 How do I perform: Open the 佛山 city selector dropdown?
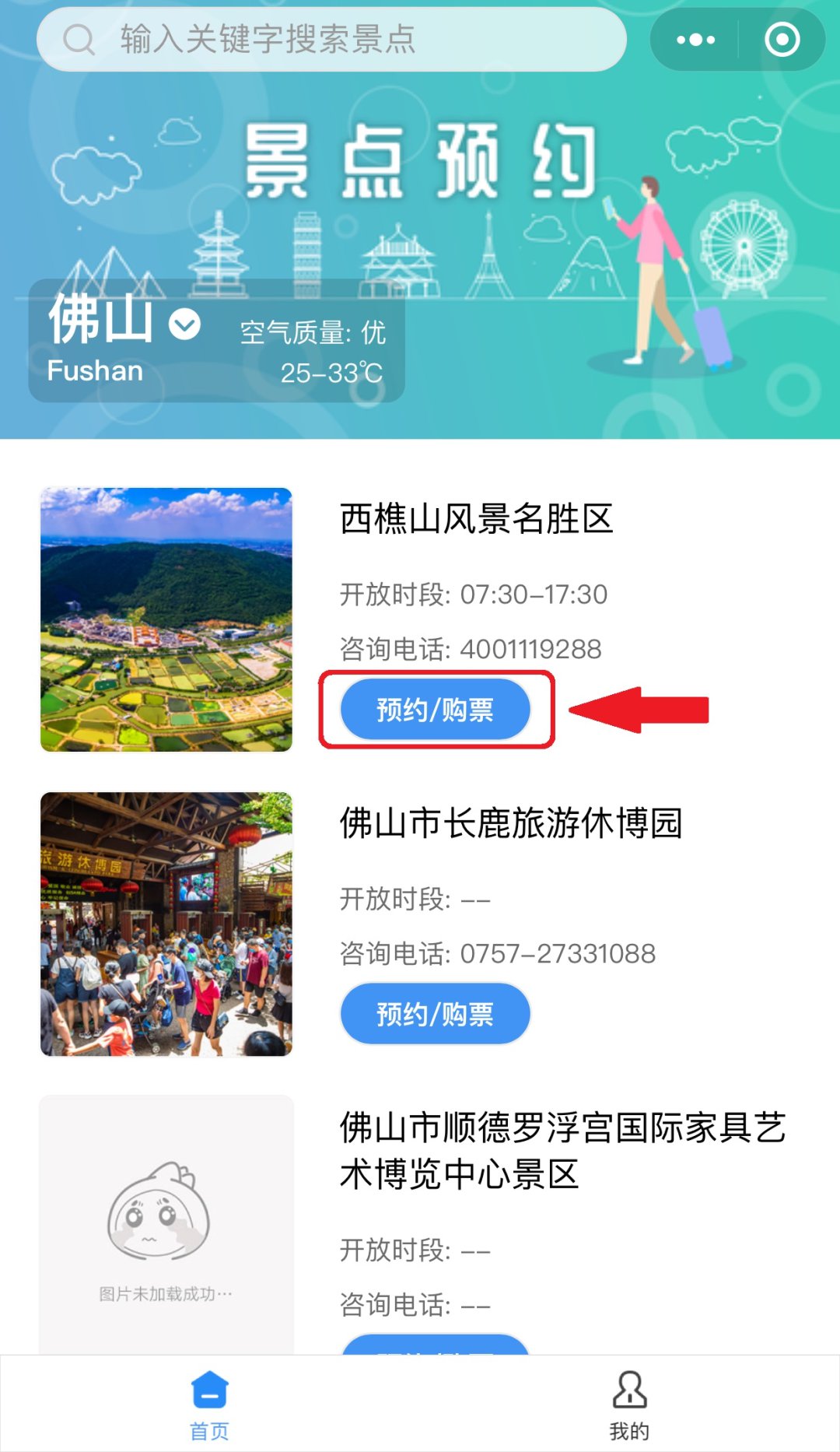click(x=184, y=323)
